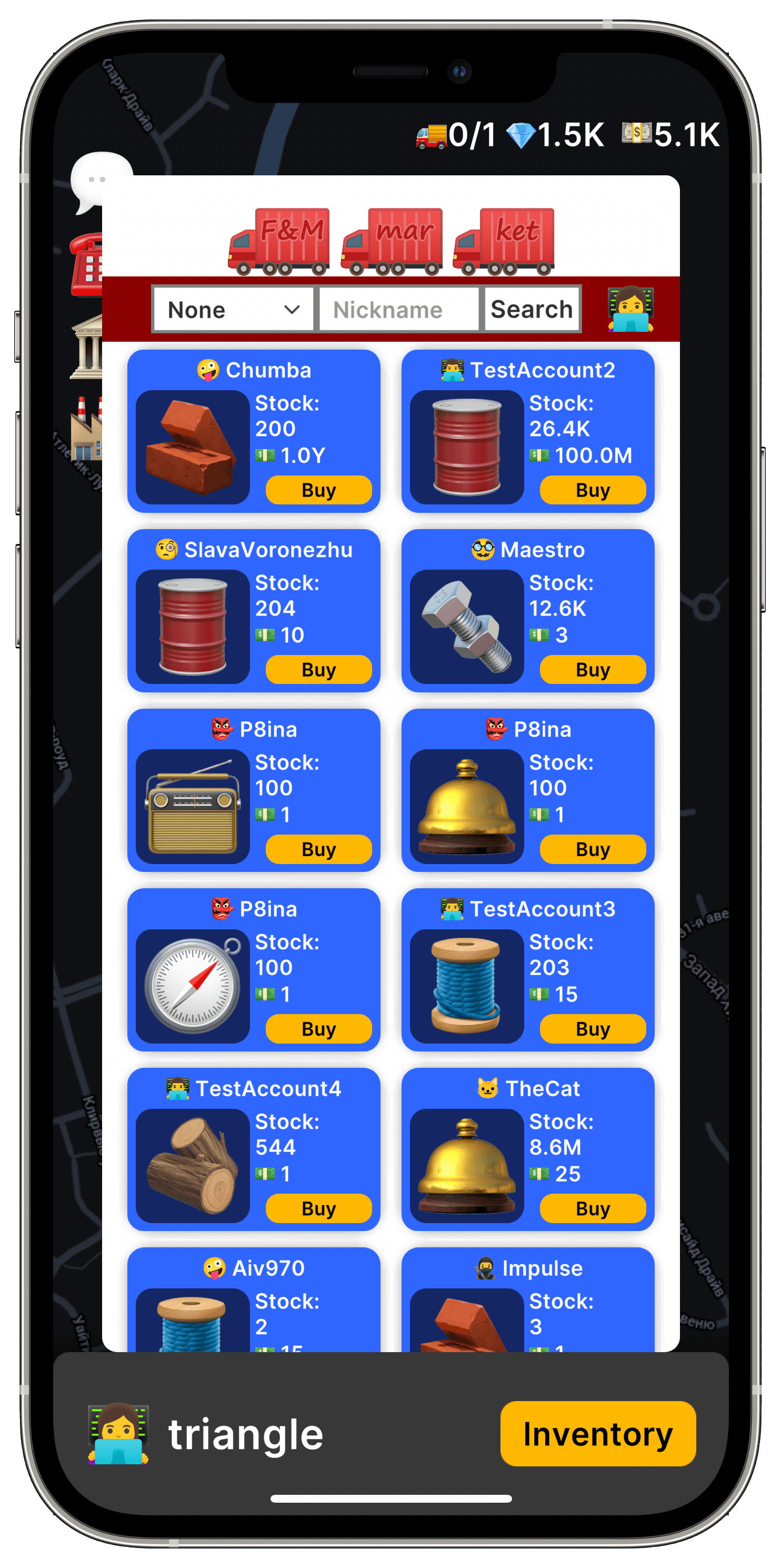Screen dimensions: 781x1568
Task: Tap the Search button
Action: coord(532,309)
